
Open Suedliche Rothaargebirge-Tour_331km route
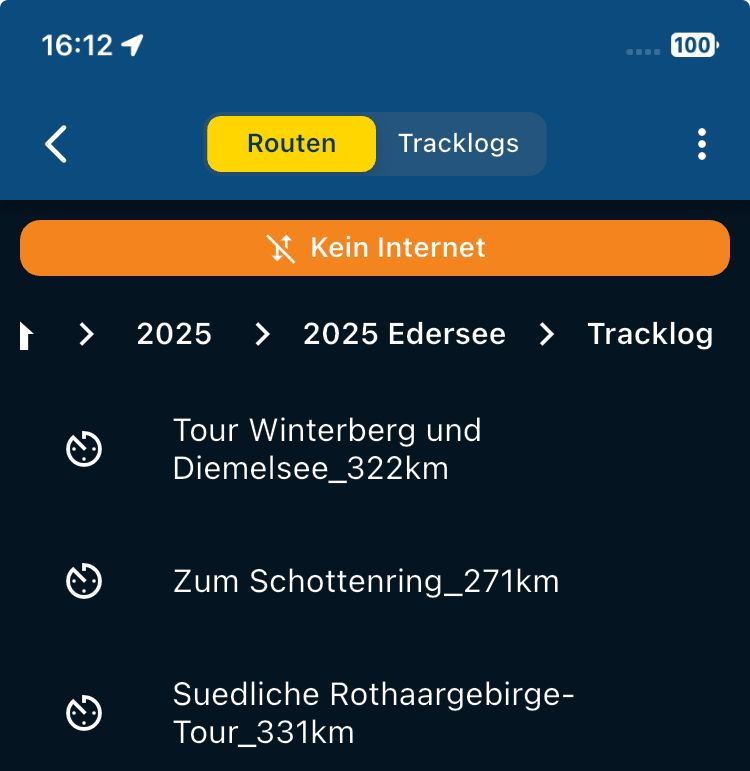pos(373,713)
